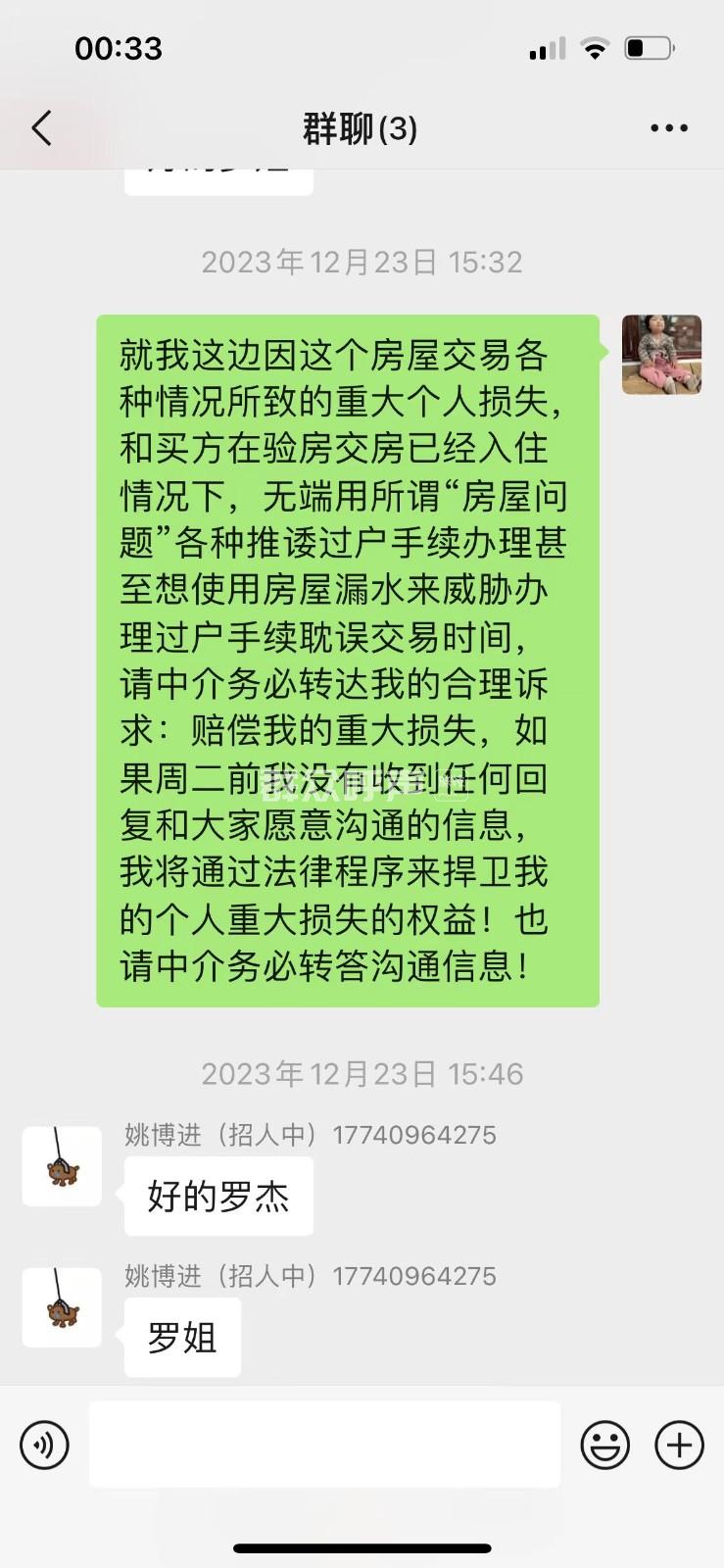This screenshot has height=1568, width=724.
Task: Focus the message text field
Action: [x=324, y=1445]
